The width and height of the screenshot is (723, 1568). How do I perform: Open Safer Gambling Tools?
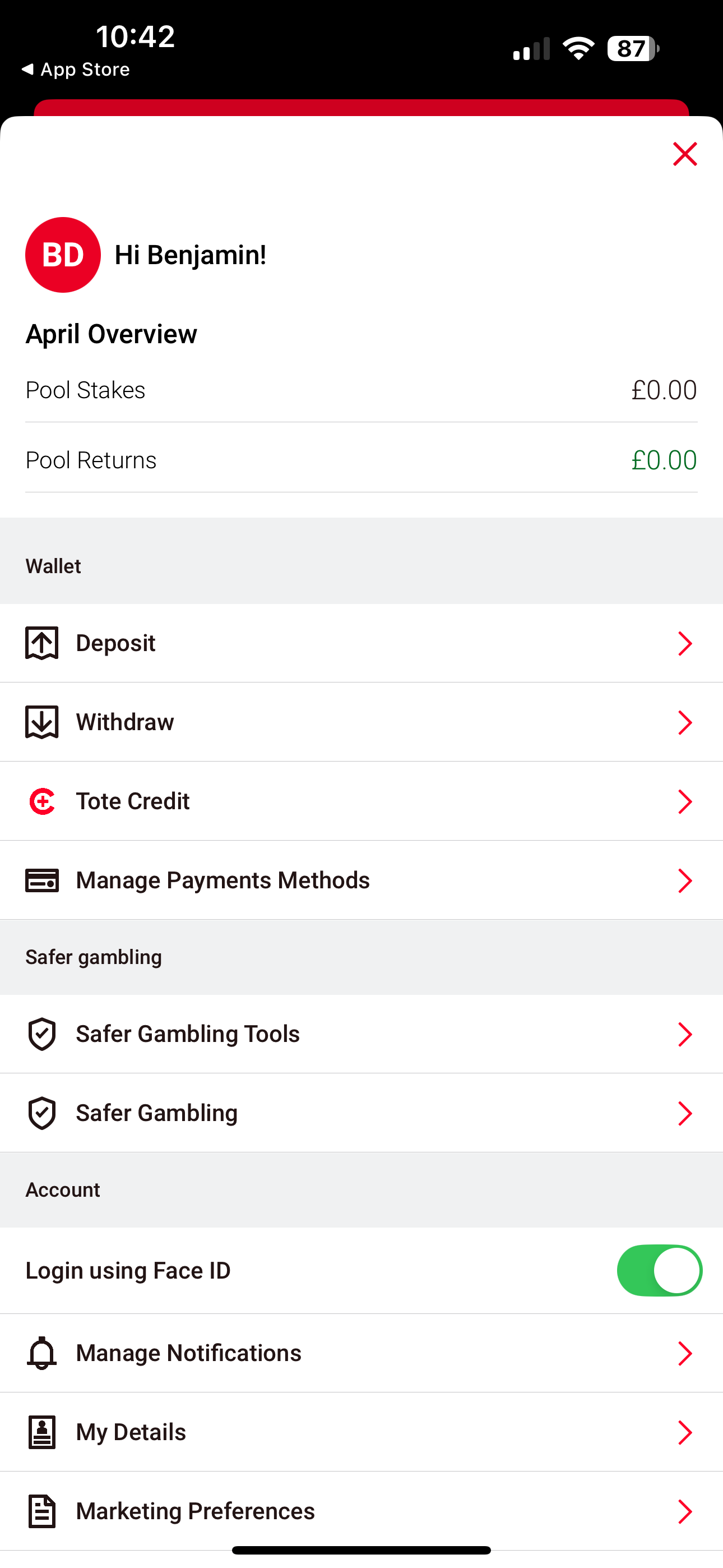361,1034
